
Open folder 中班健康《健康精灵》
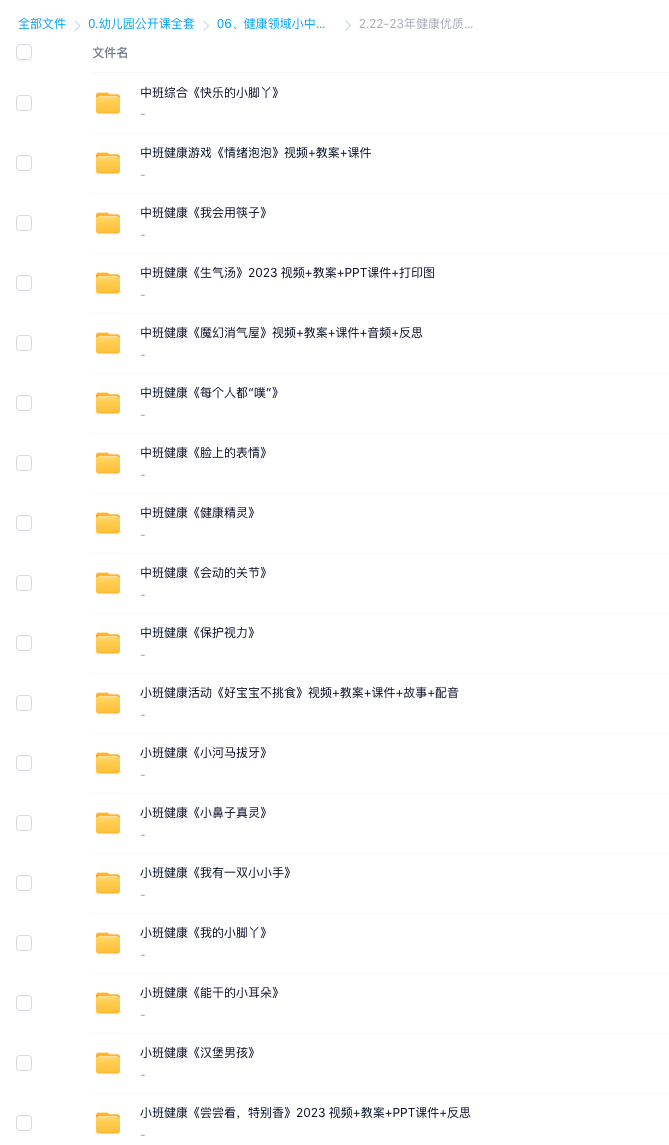(x=198, y=513)
